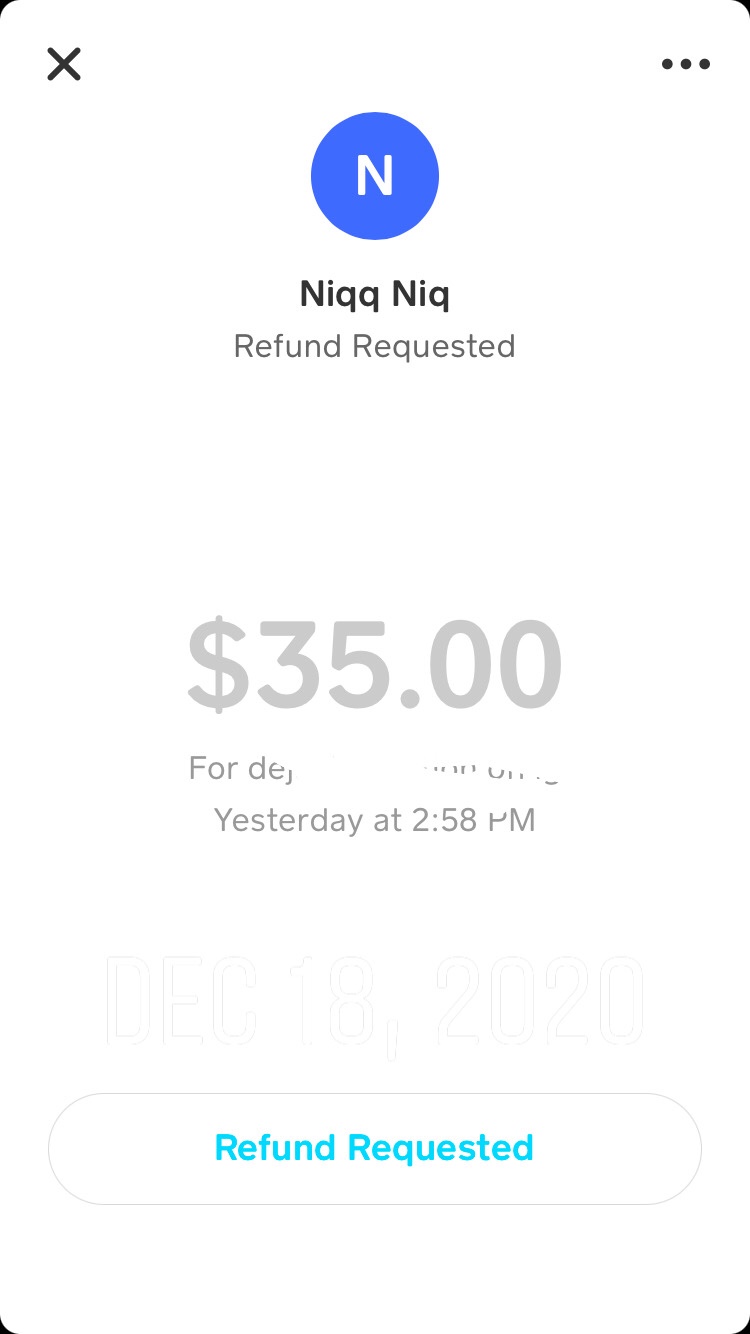Viewport: 750px width, 1334px height.
Task: Open the three-dot overflow menu
Action: (686, 64)
